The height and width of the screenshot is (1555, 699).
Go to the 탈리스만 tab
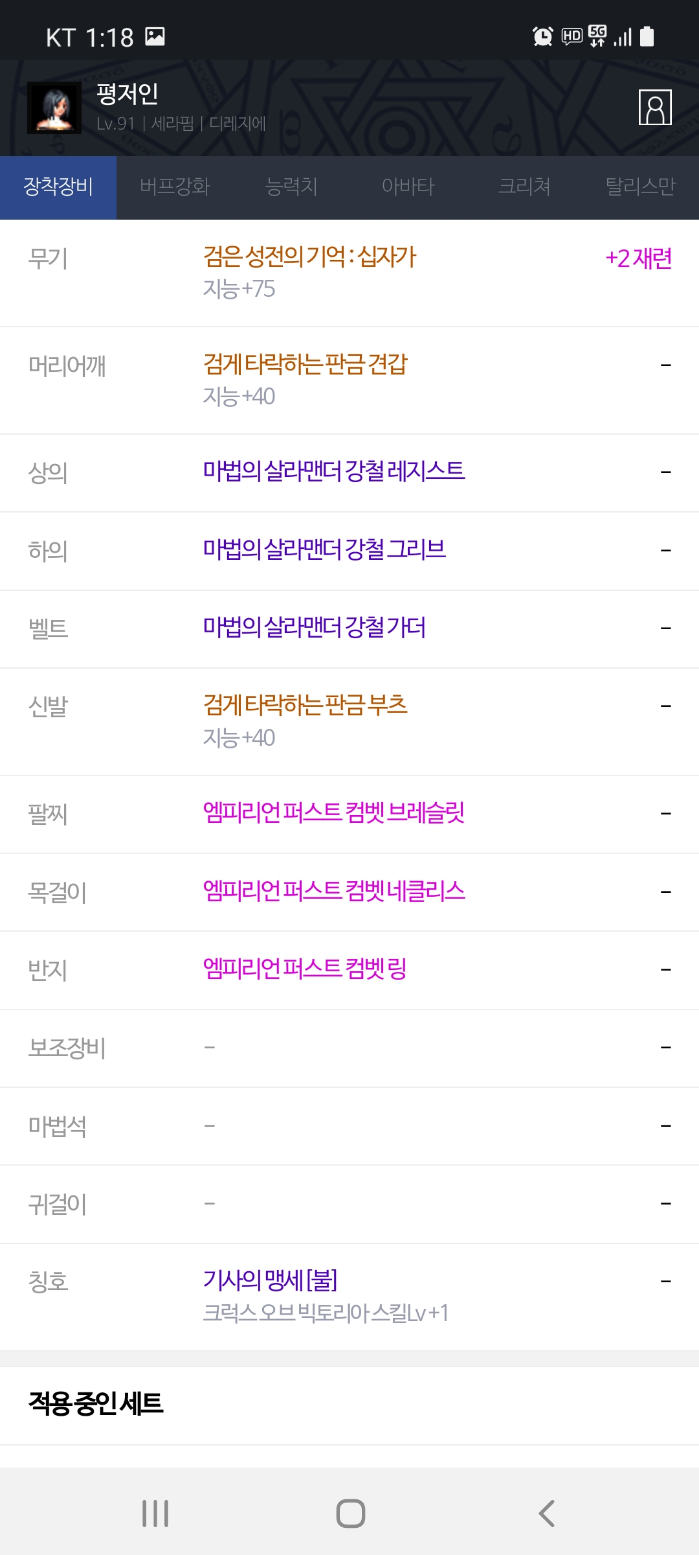[640, 187]
